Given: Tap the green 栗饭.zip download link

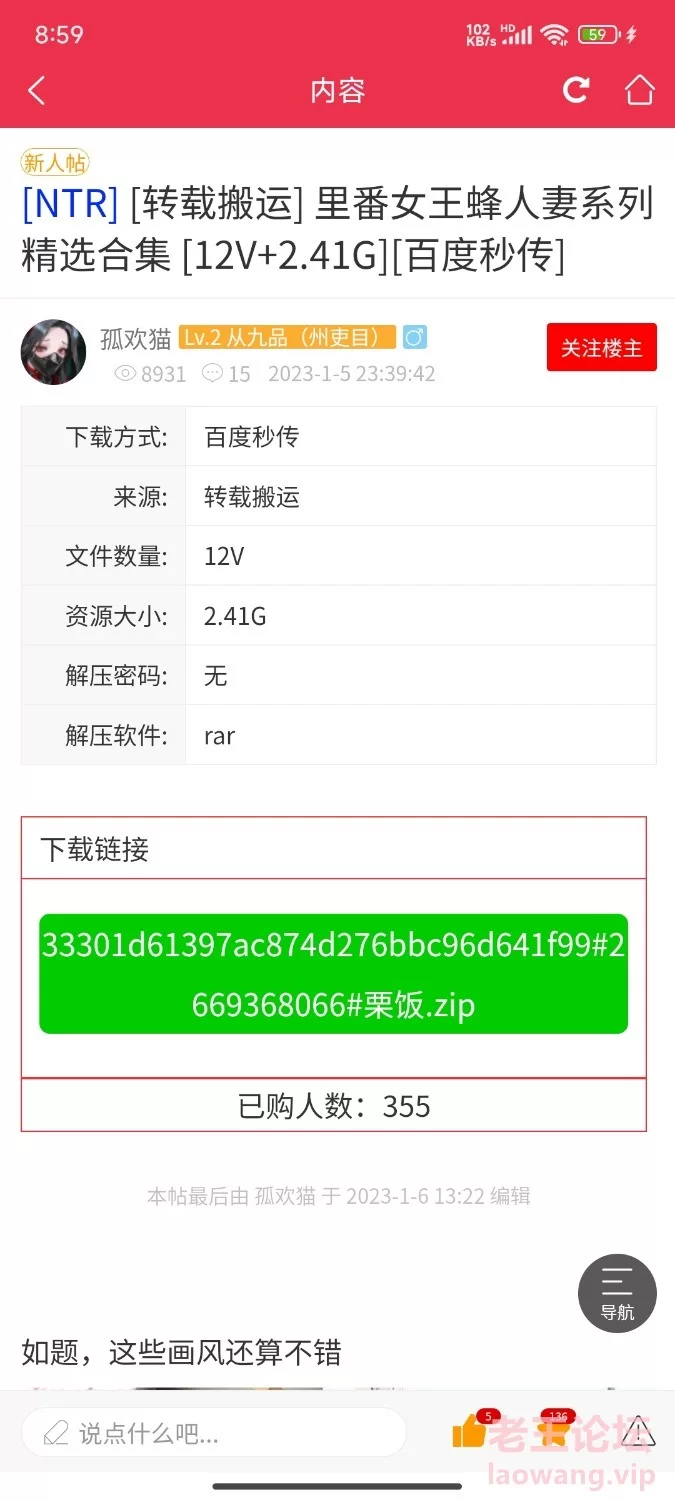Looking at the screenshot, I should (x=333, y=974).
